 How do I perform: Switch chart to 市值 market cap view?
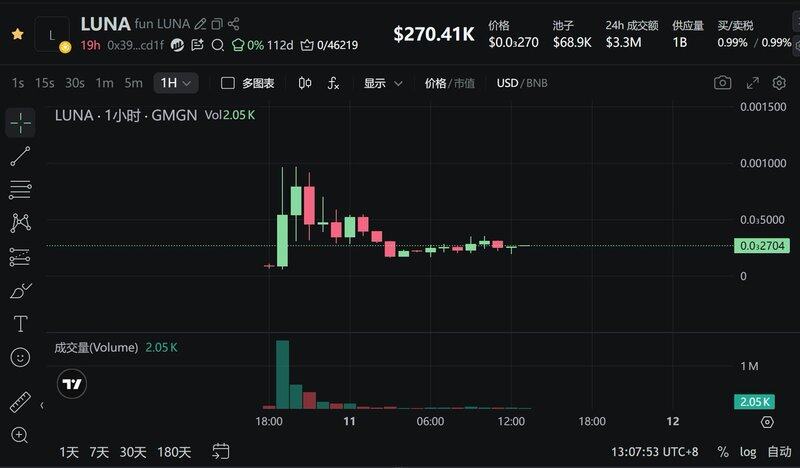tap(464, 83)
